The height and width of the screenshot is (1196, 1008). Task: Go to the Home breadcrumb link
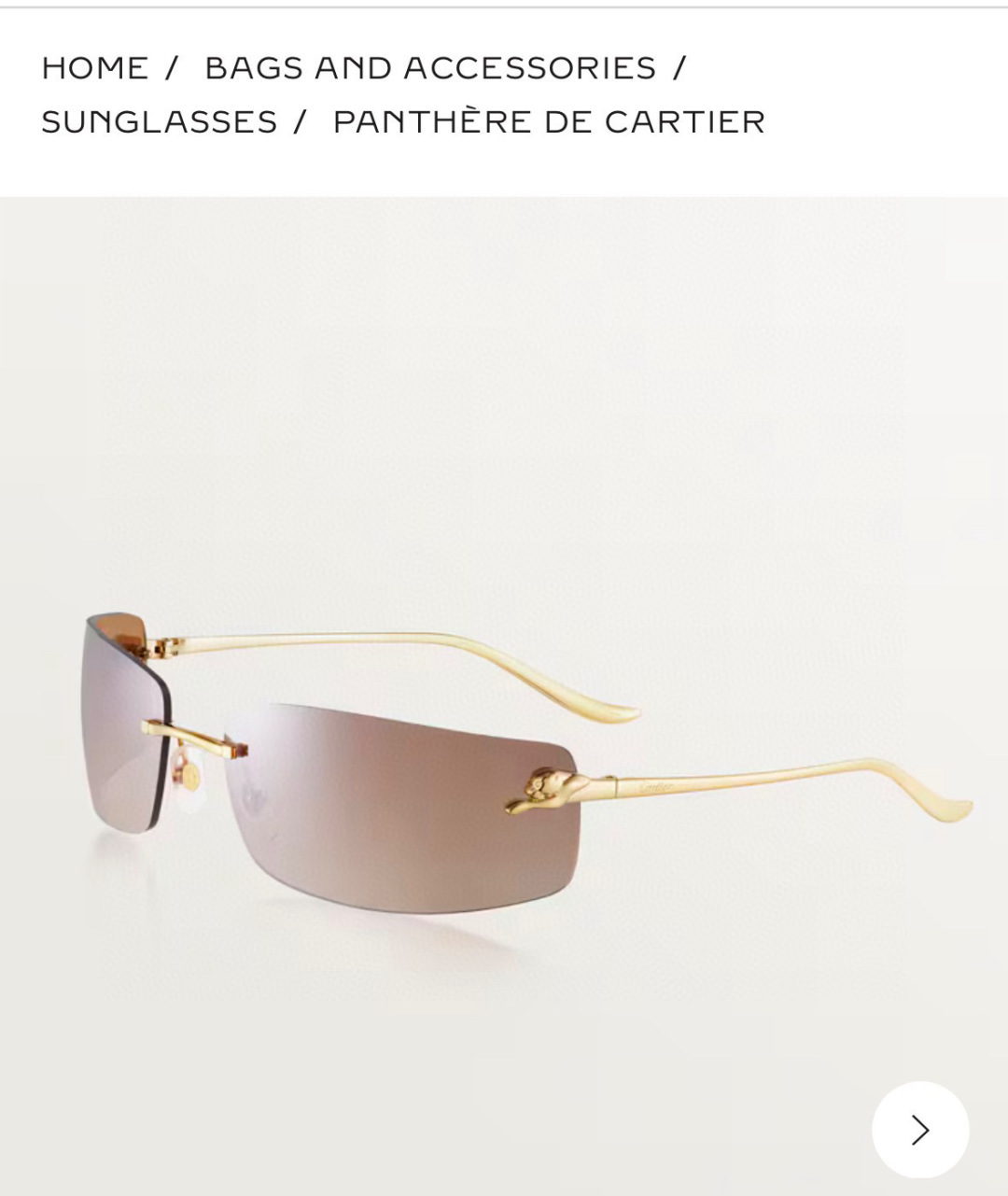point(95,68)
